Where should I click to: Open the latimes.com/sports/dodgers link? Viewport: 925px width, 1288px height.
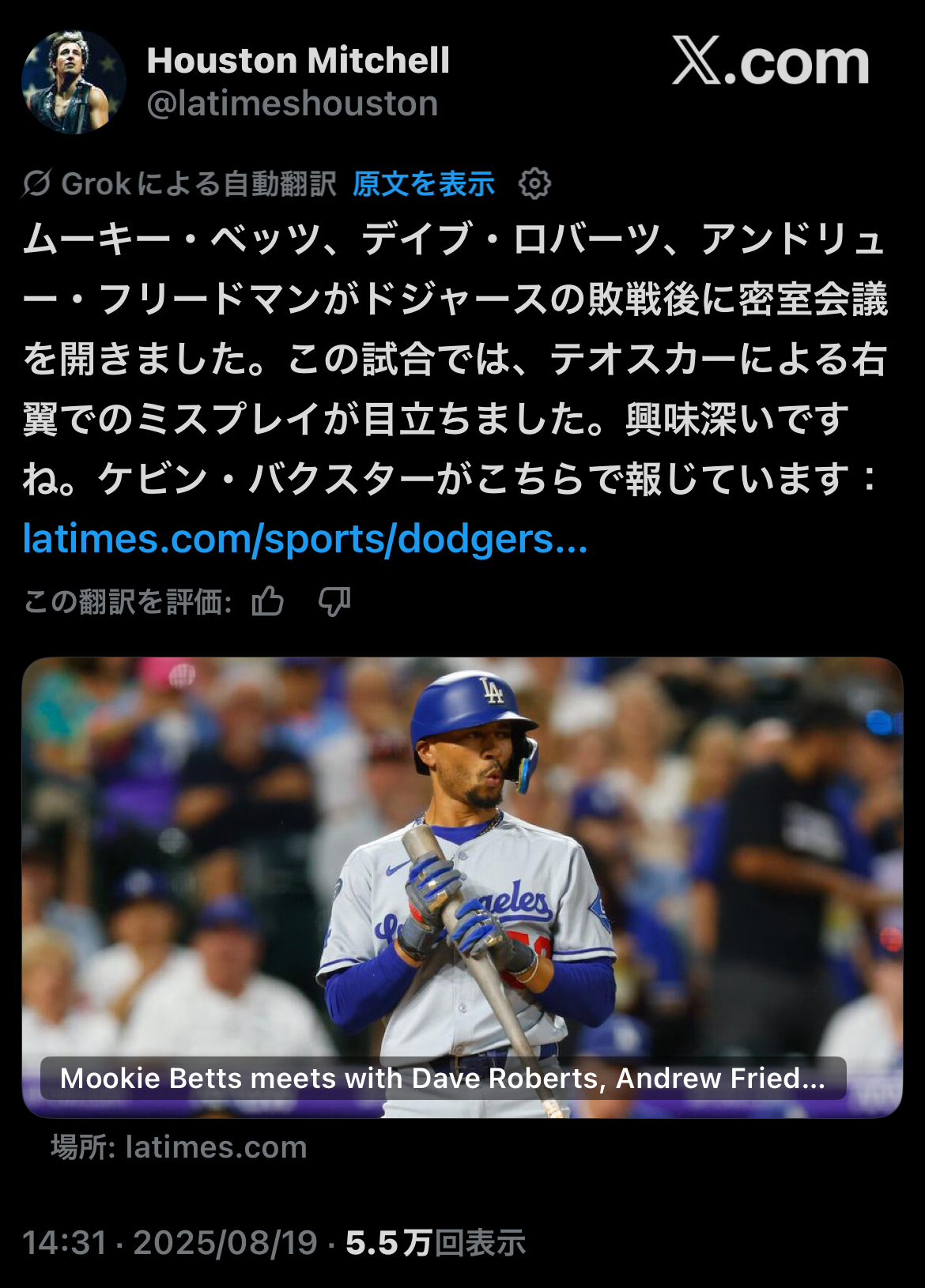tap(305, 539)
